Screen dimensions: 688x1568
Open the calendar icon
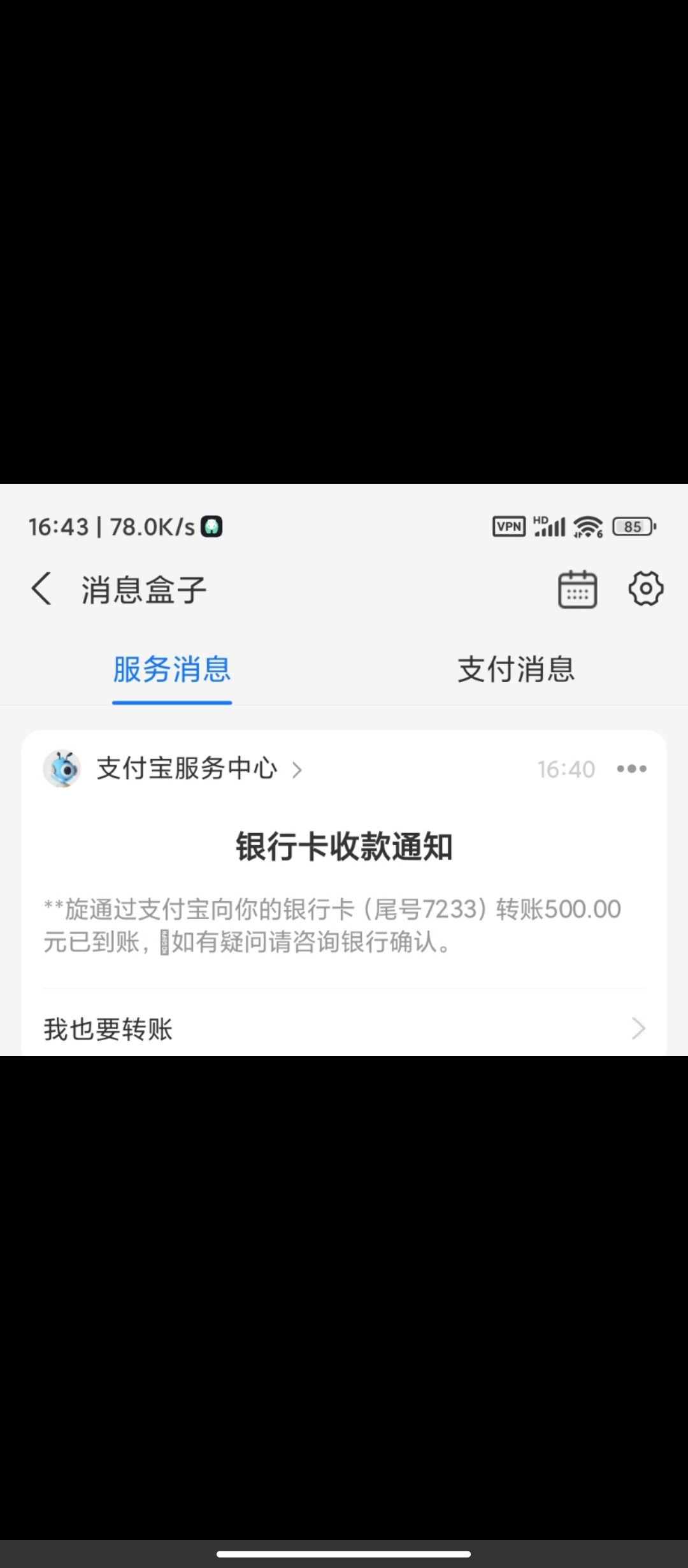[x=577, y=589]
